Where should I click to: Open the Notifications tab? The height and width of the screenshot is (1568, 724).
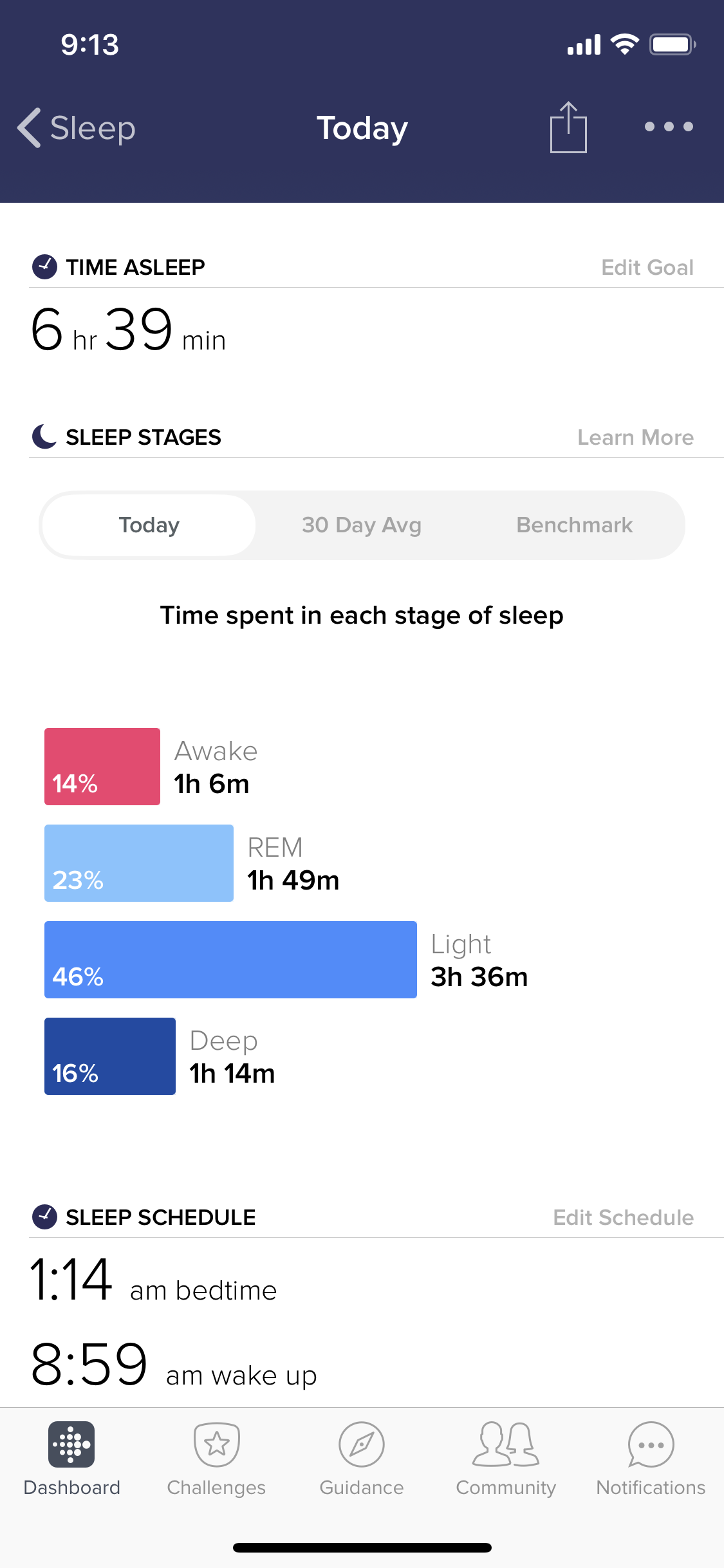tap(651, 1459)
